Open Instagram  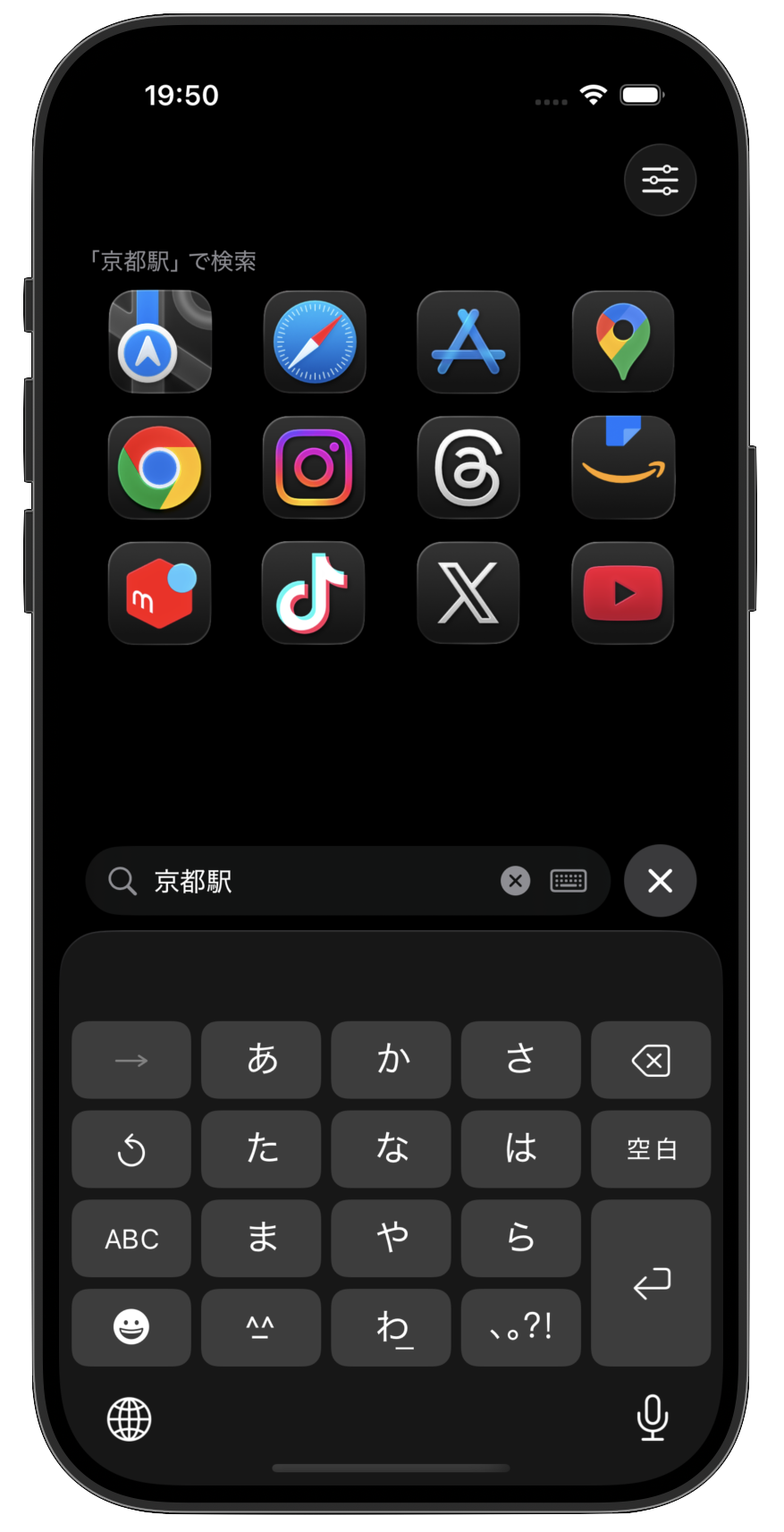[314, 468]
